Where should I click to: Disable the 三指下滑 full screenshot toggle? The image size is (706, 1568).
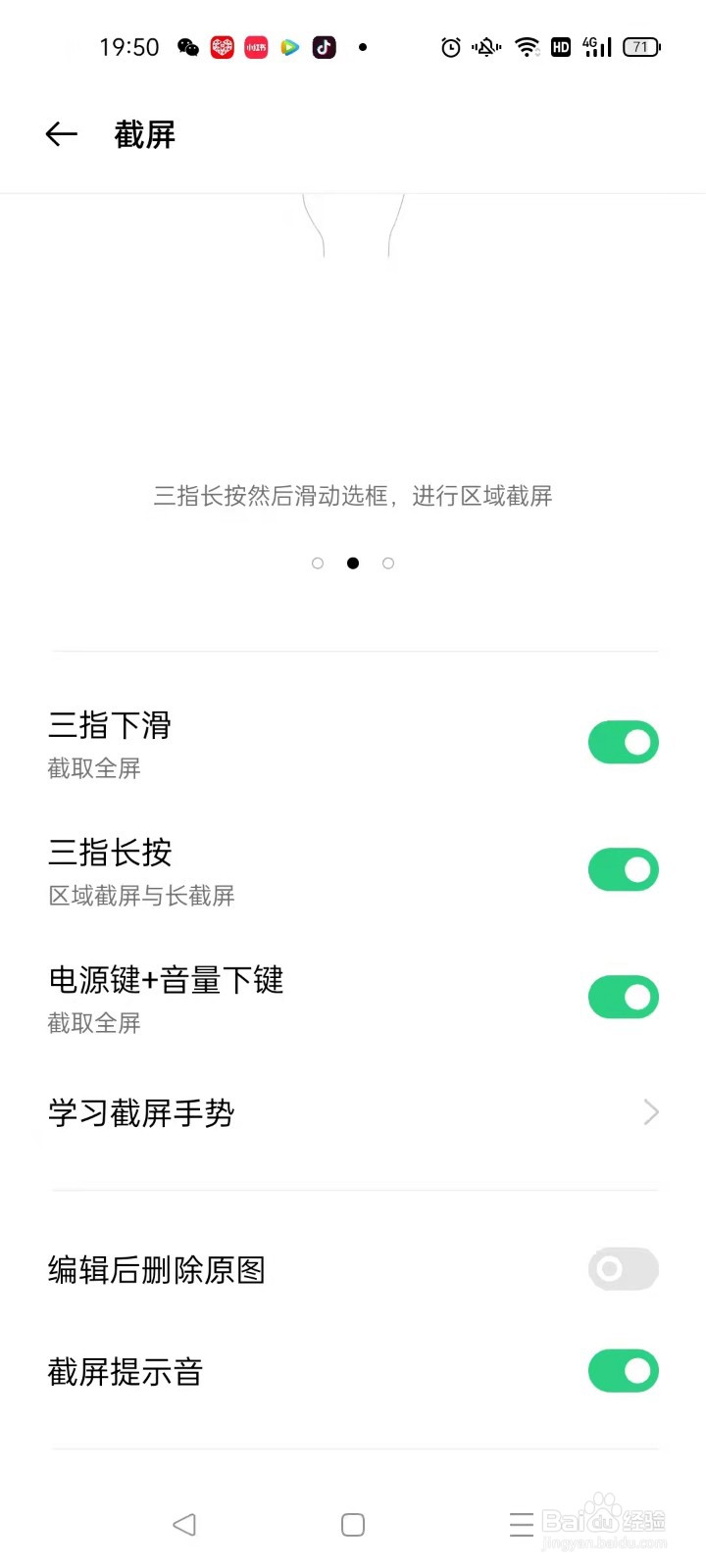(623, 742)
